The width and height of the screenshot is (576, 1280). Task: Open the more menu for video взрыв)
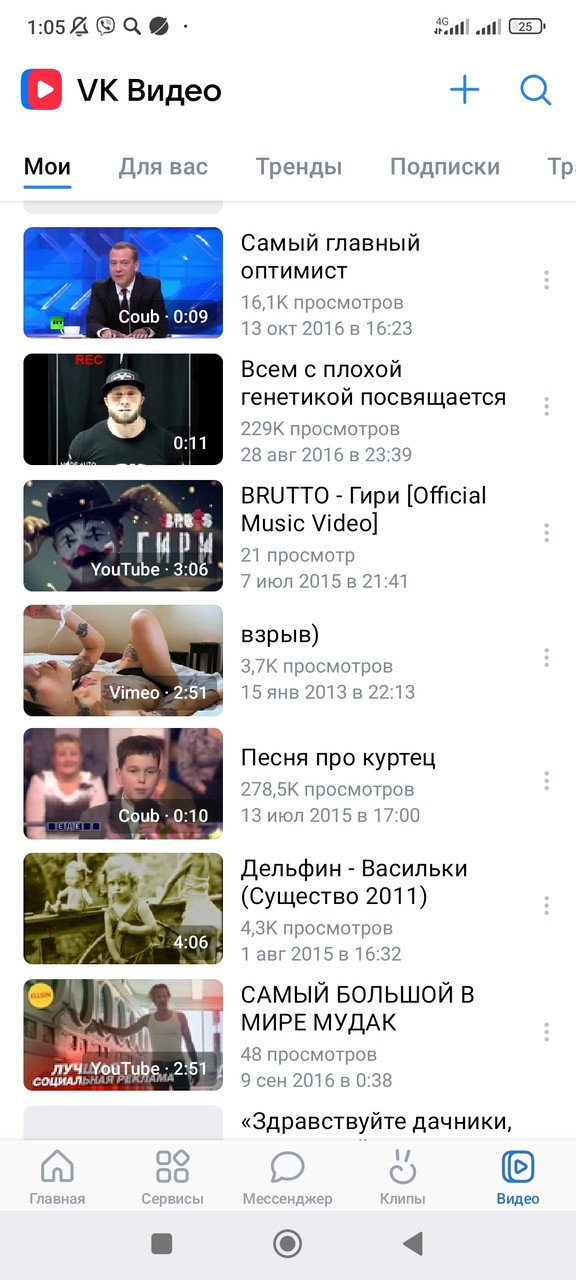(x=546, y=657)
